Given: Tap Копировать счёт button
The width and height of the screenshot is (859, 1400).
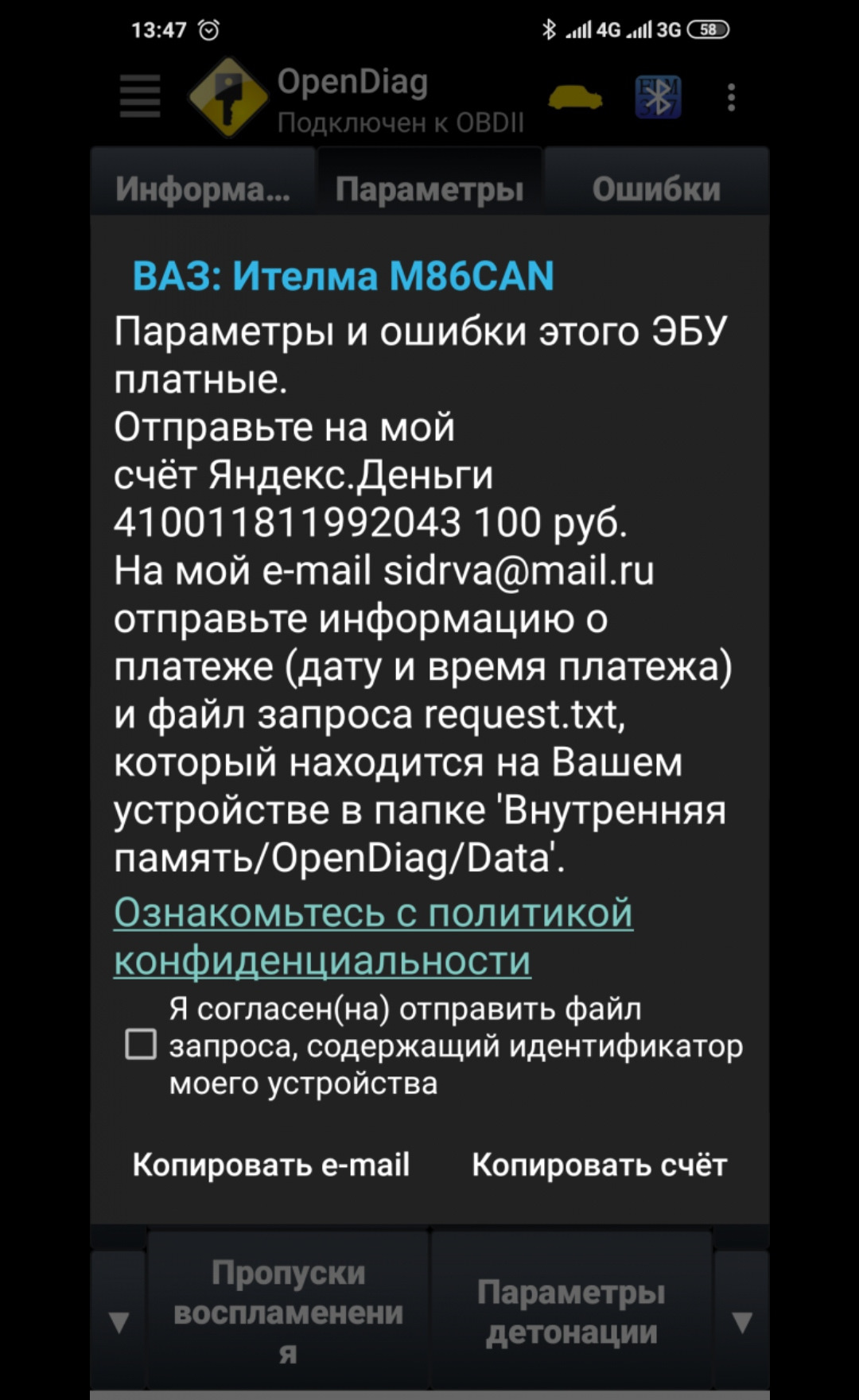Looking at the screenshot, I should pos(599,1165).
